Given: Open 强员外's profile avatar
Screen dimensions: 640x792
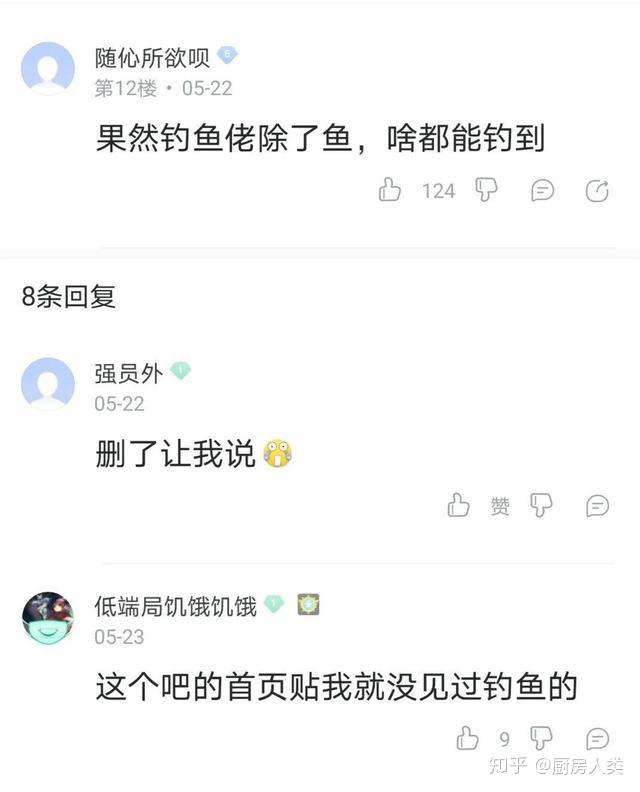Looking at the screenshot, I should point(48,384).
